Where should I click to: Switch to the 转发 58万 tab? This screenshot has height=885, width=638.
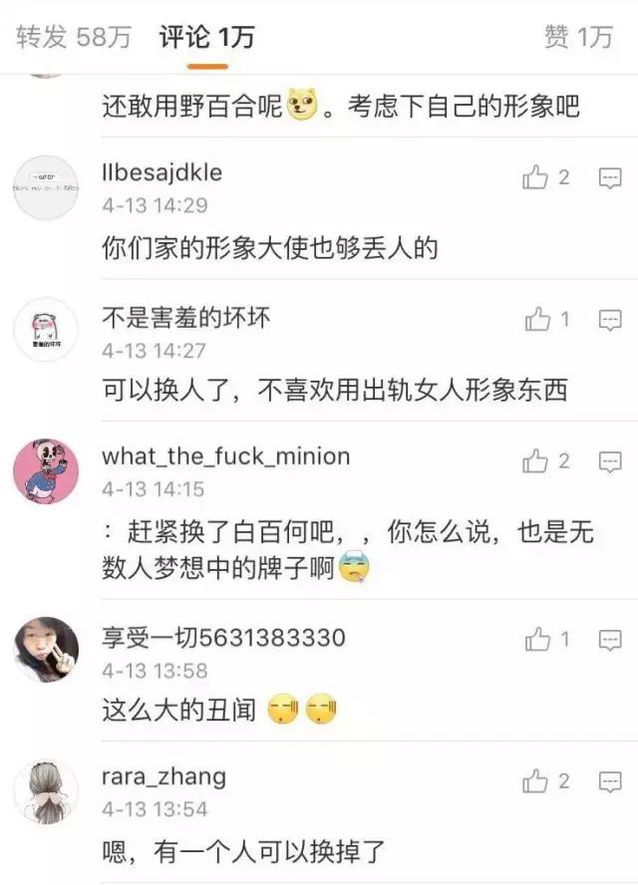pos(74,37)
